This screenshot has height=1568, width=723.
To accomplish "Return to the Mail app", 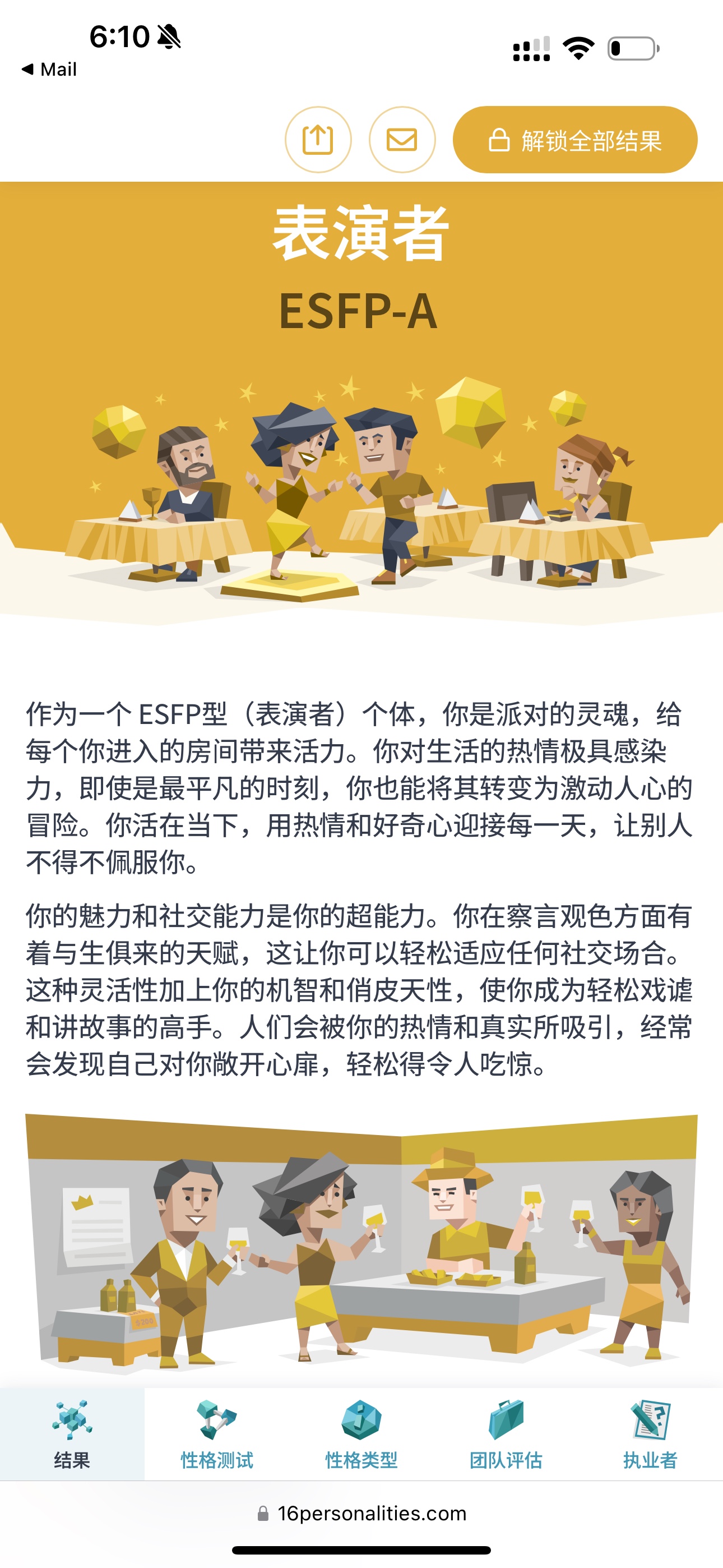I will pyautogui.click(x=49, y=70).
